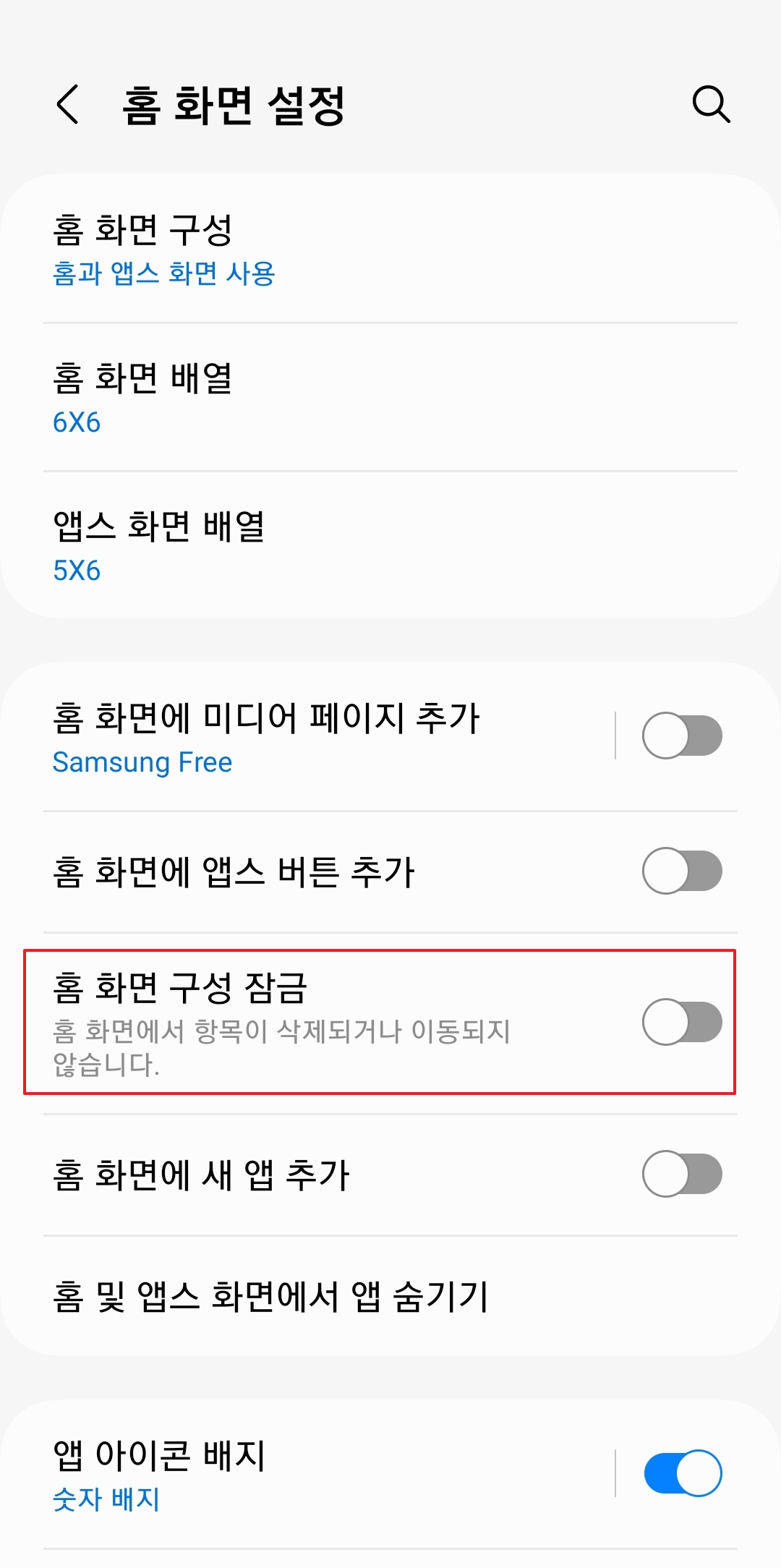Open search in home screen settings
This screenshot has width=781, height=1568.
click(x=712, y=105)
